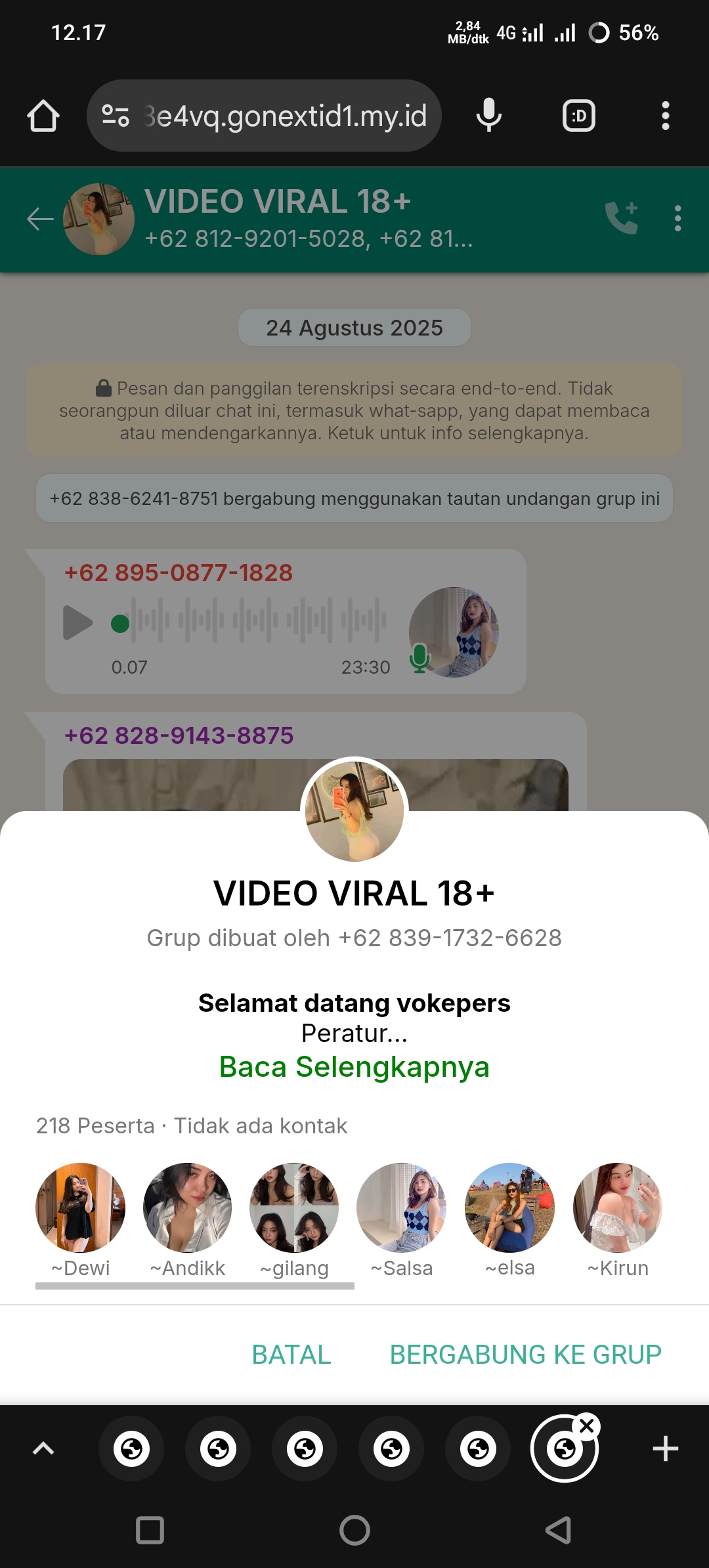Image resolution: width=709 pixels, height=1568 pixels.
Task: View participant Kirun's avatar
Action: point(618,1208)
